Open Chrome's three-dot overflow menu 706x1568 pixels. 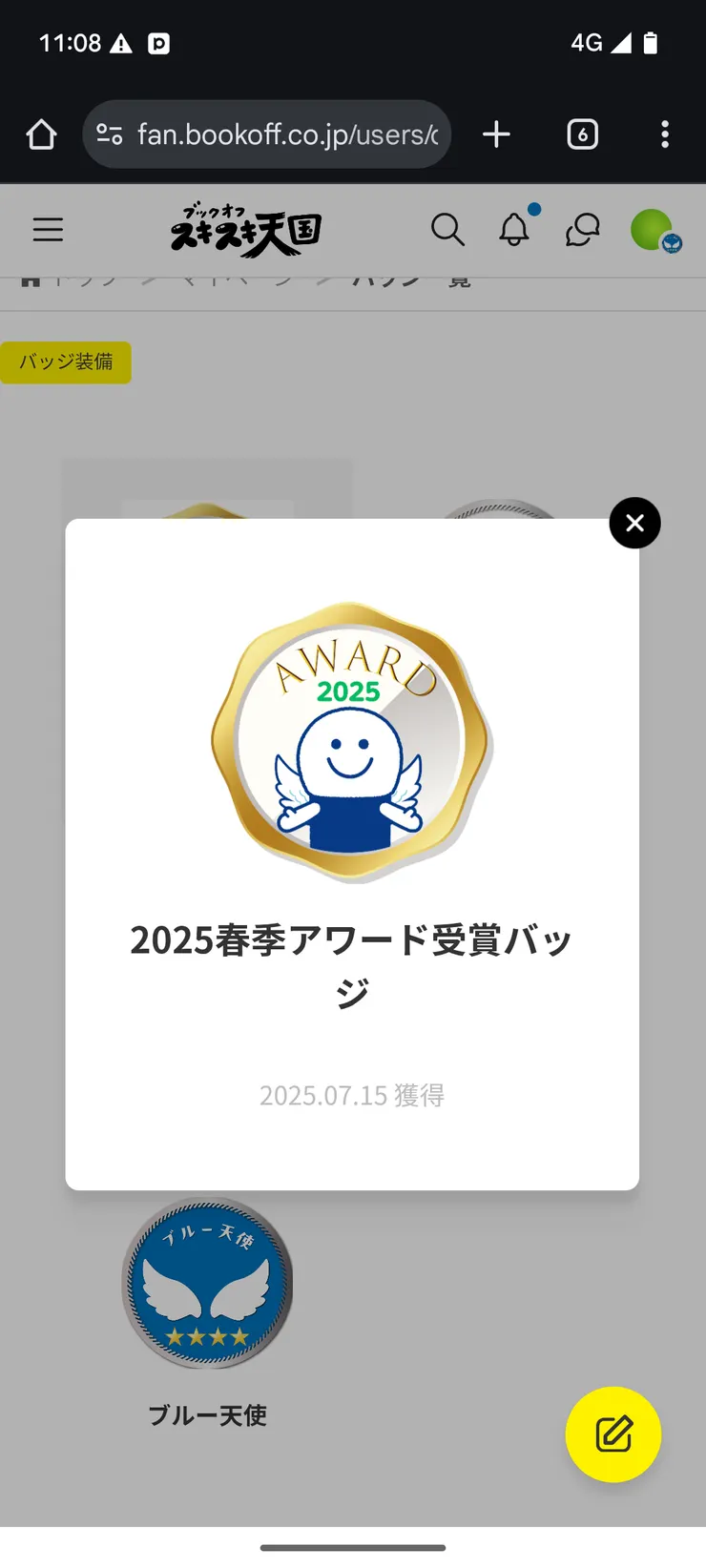pyautogui.click(x=664, y=134)
